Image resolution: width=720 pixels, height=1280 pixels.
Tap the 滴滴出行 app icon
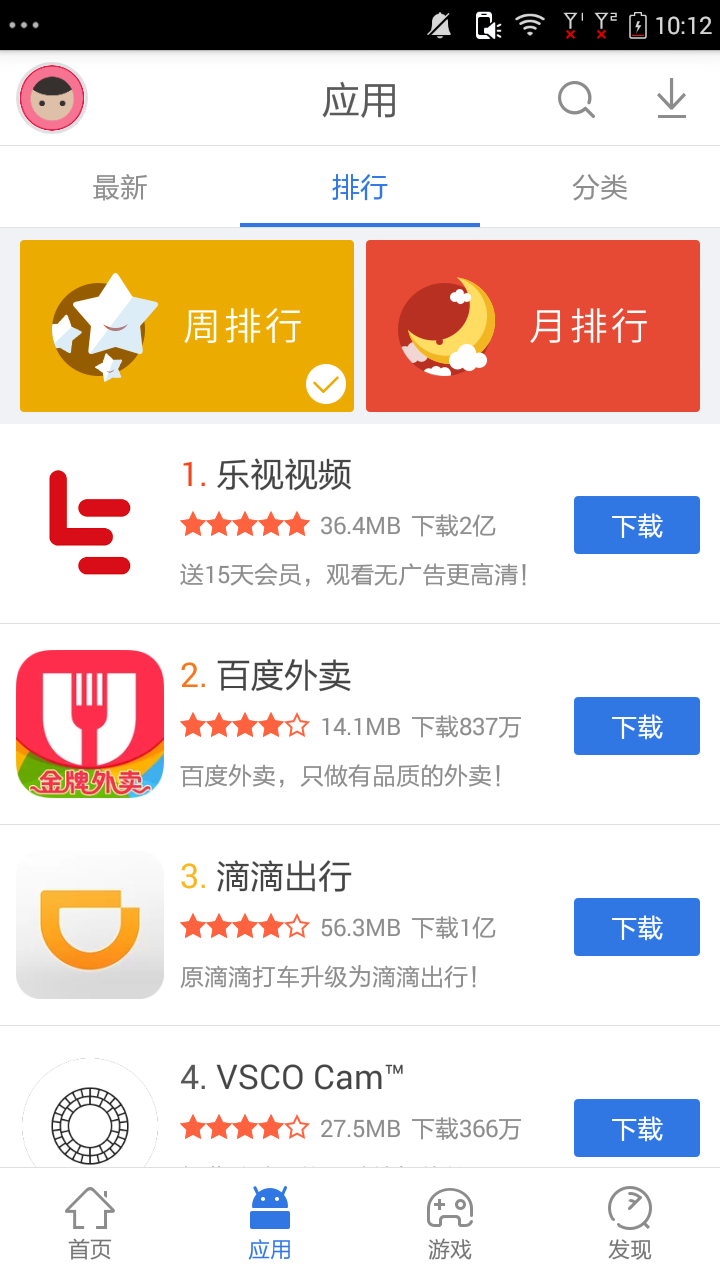pos(90,924)
